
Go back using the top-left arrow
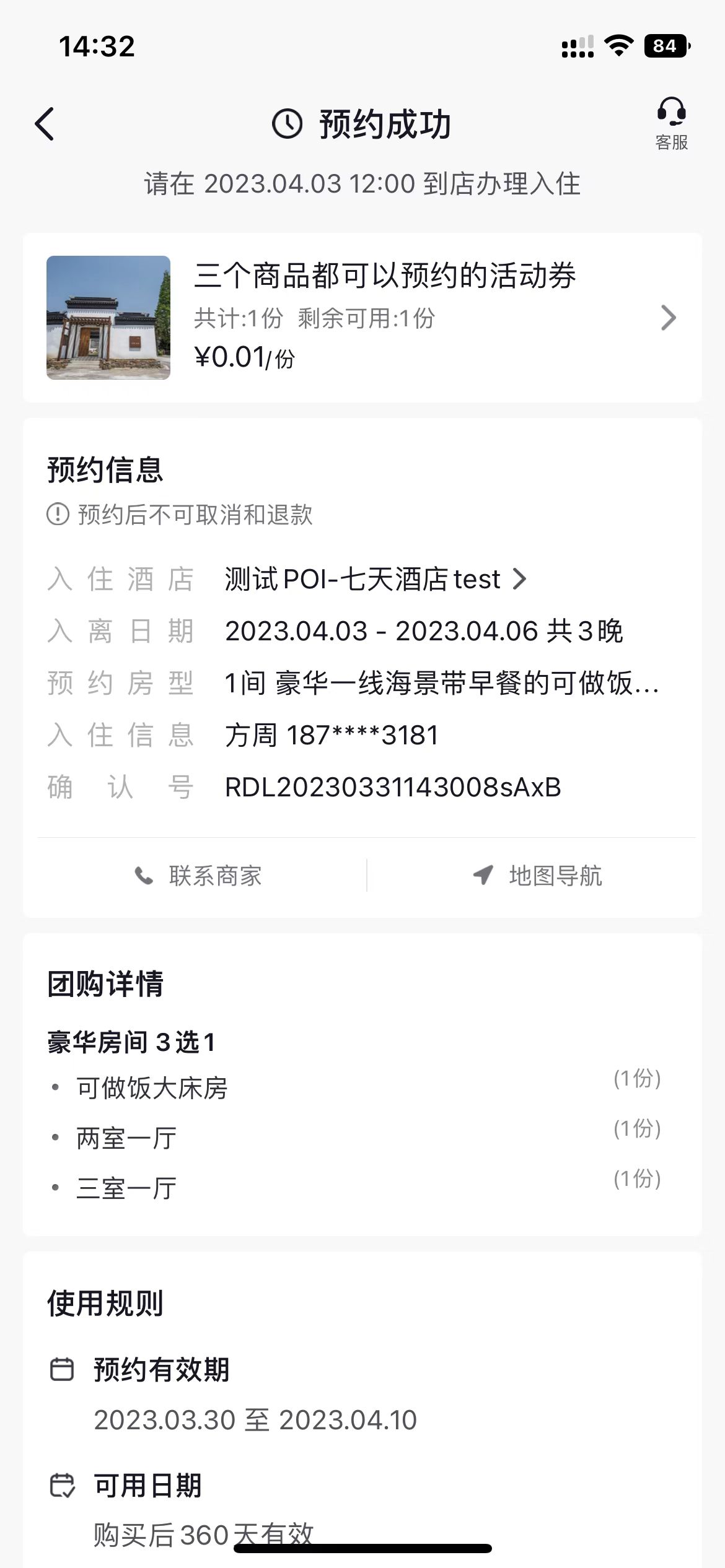point(45,124)
